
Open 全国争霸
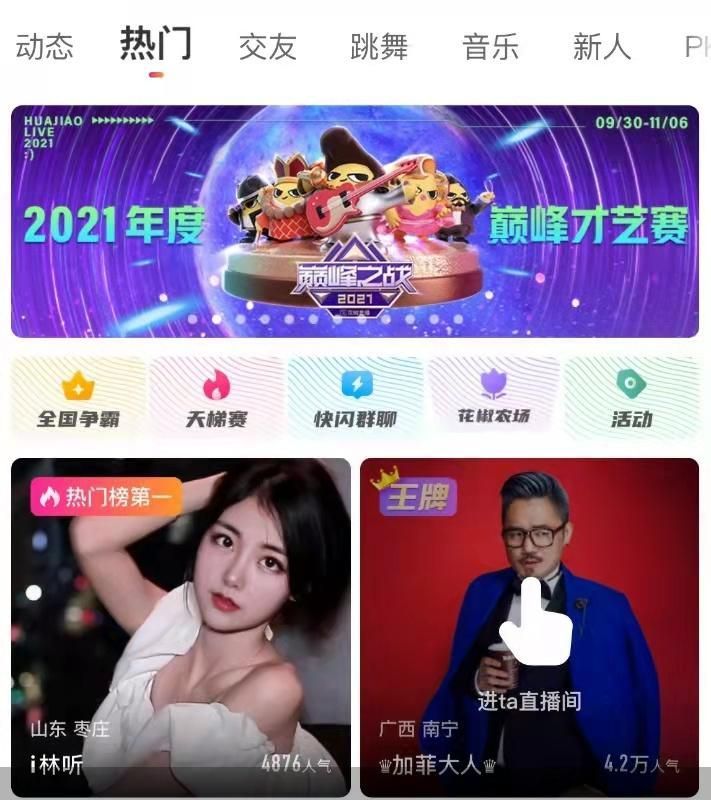tap(78, 398)
